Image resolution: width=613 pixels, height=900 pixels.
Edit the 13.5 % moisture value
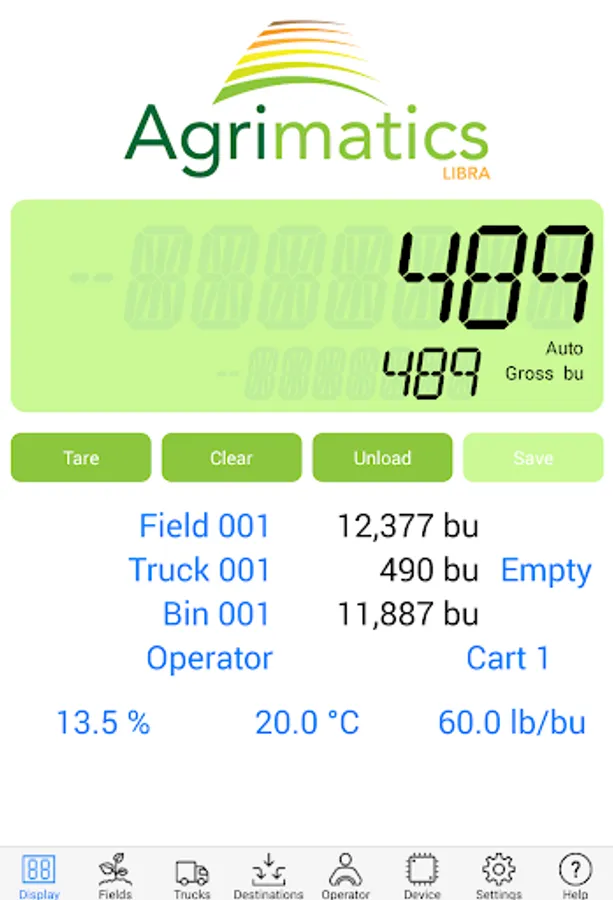pos(103,723)
